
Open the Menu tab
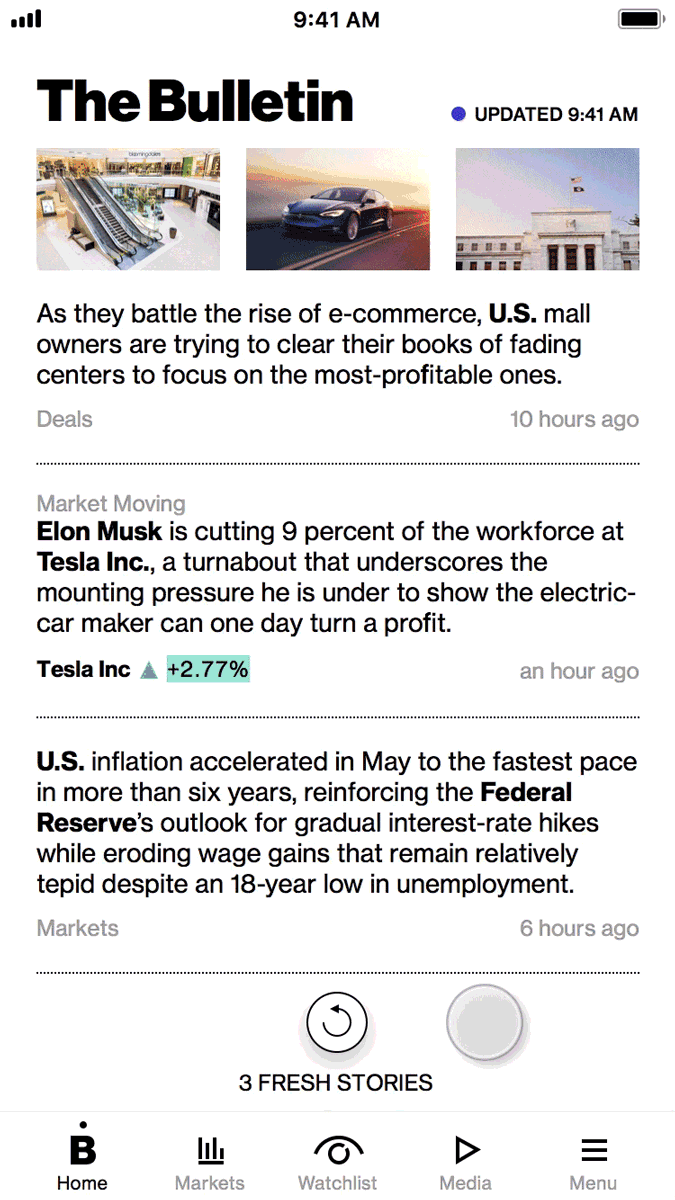tap(594, 1162)
